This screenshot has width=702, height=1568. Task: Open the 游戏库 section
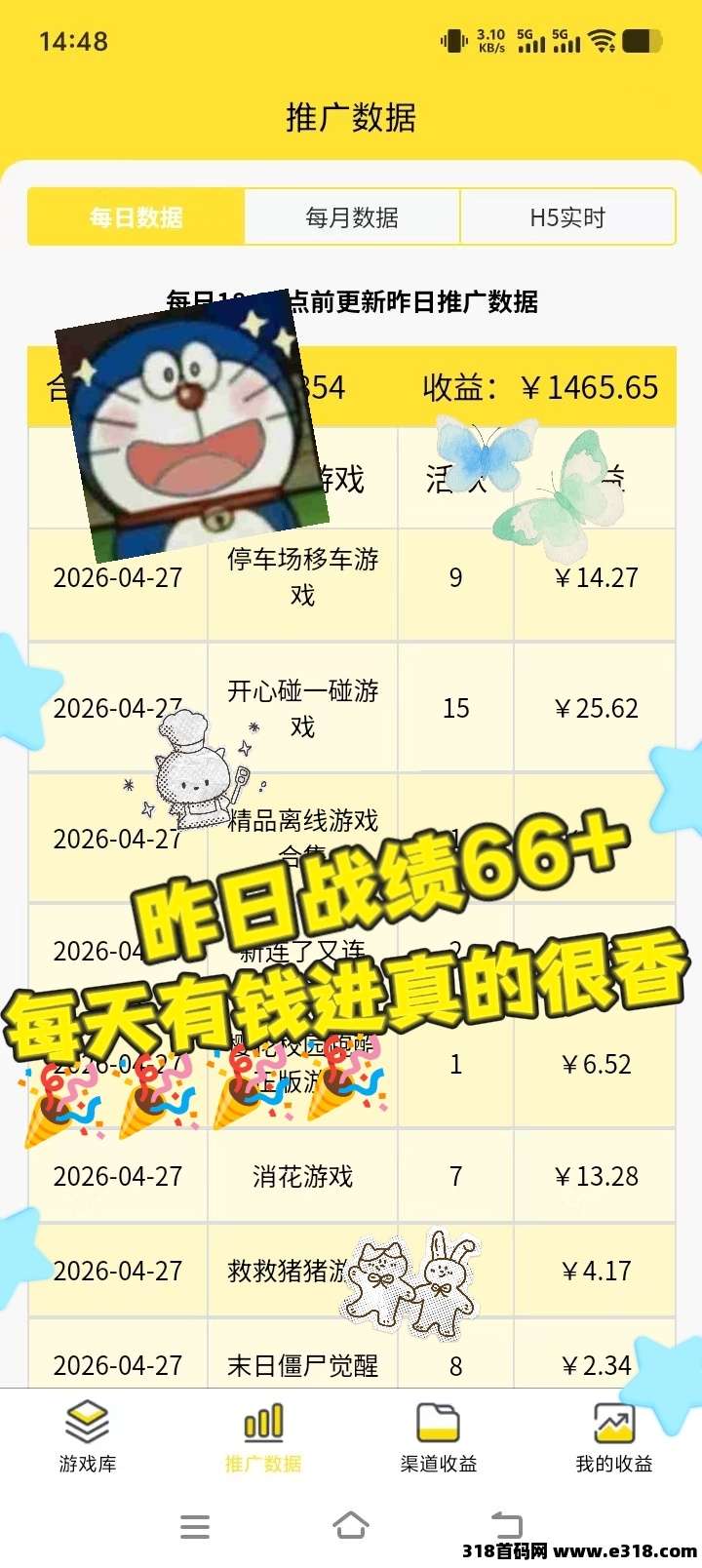(x=88, y=1435)
